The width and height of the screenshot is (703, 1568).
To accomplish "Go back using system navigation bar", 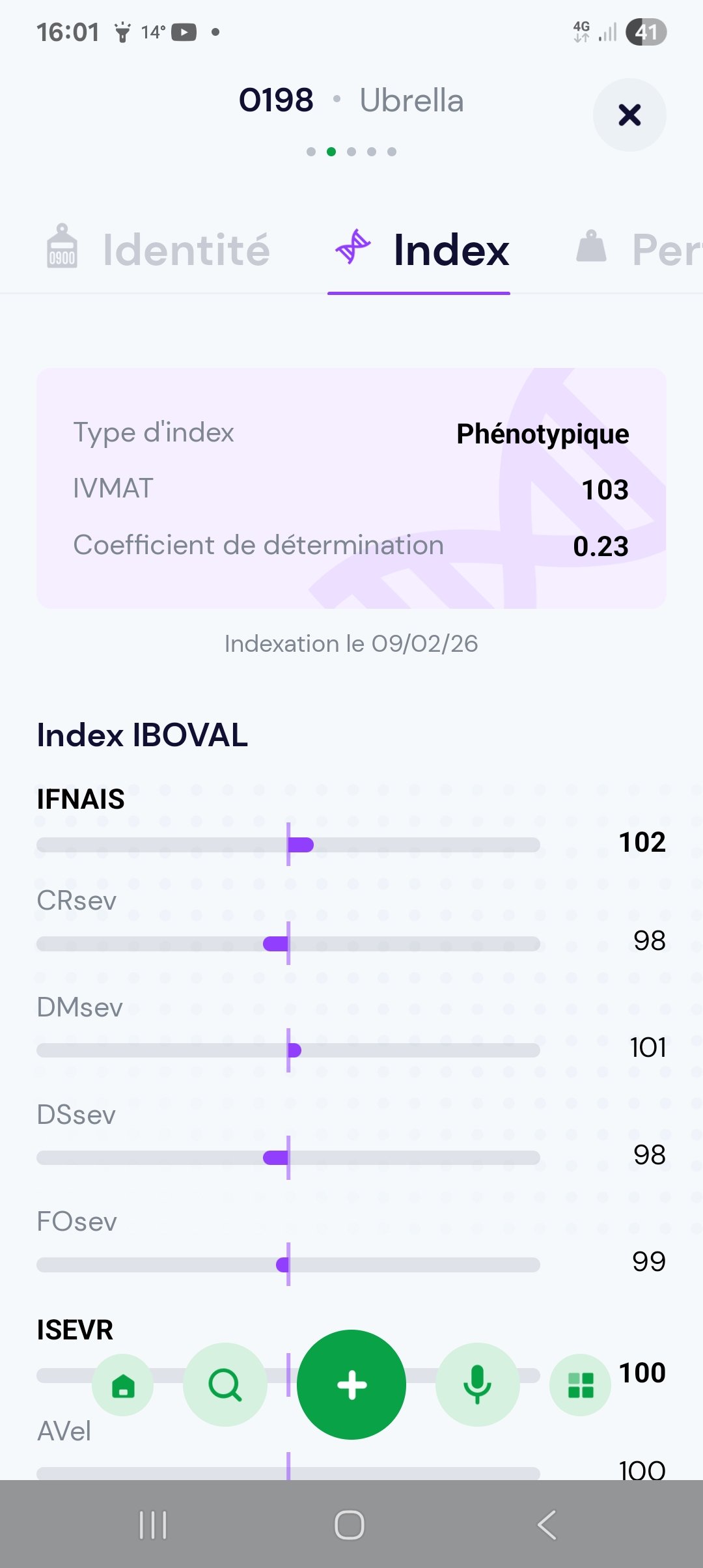I will pos(547,1525).
